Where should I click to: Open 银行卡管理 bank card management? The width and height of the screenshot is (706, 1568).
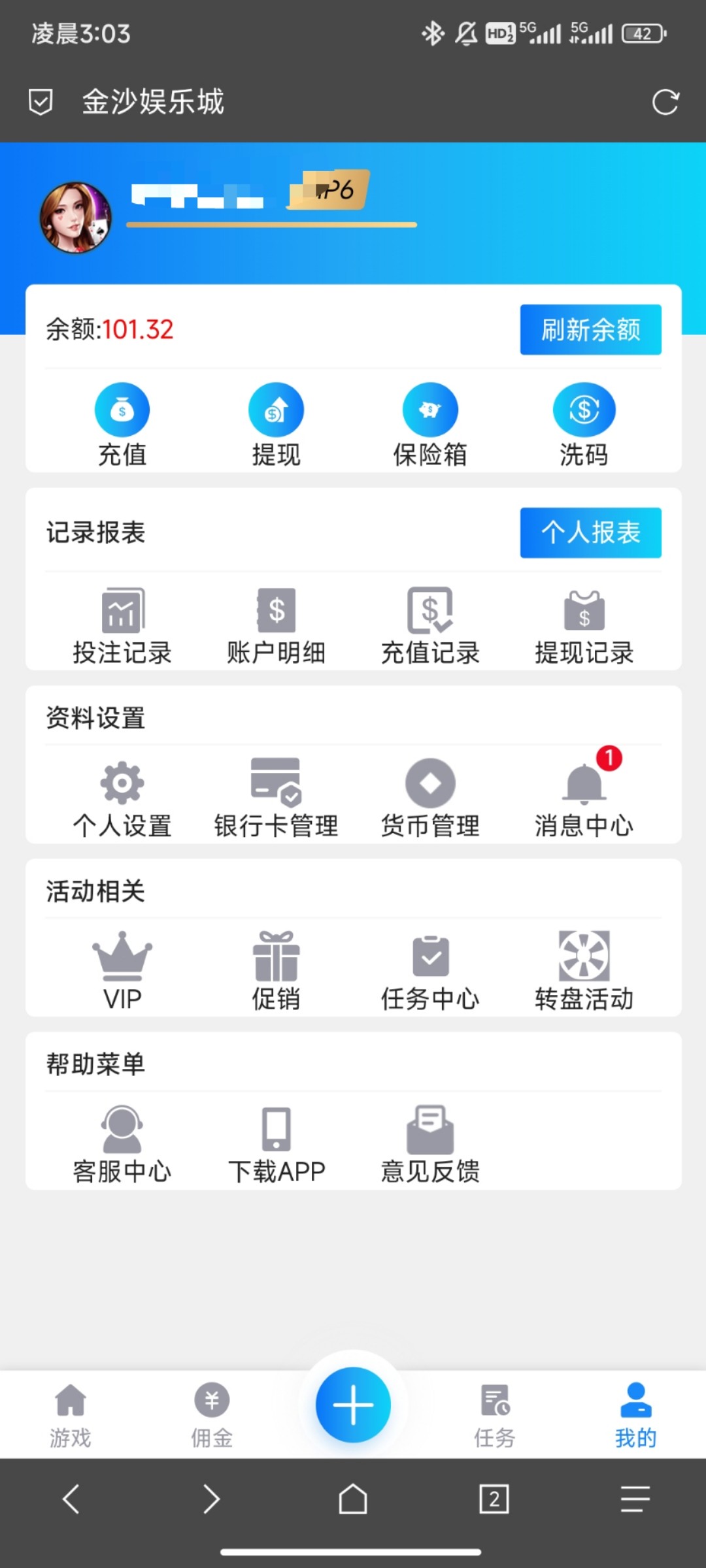point(276,798)
